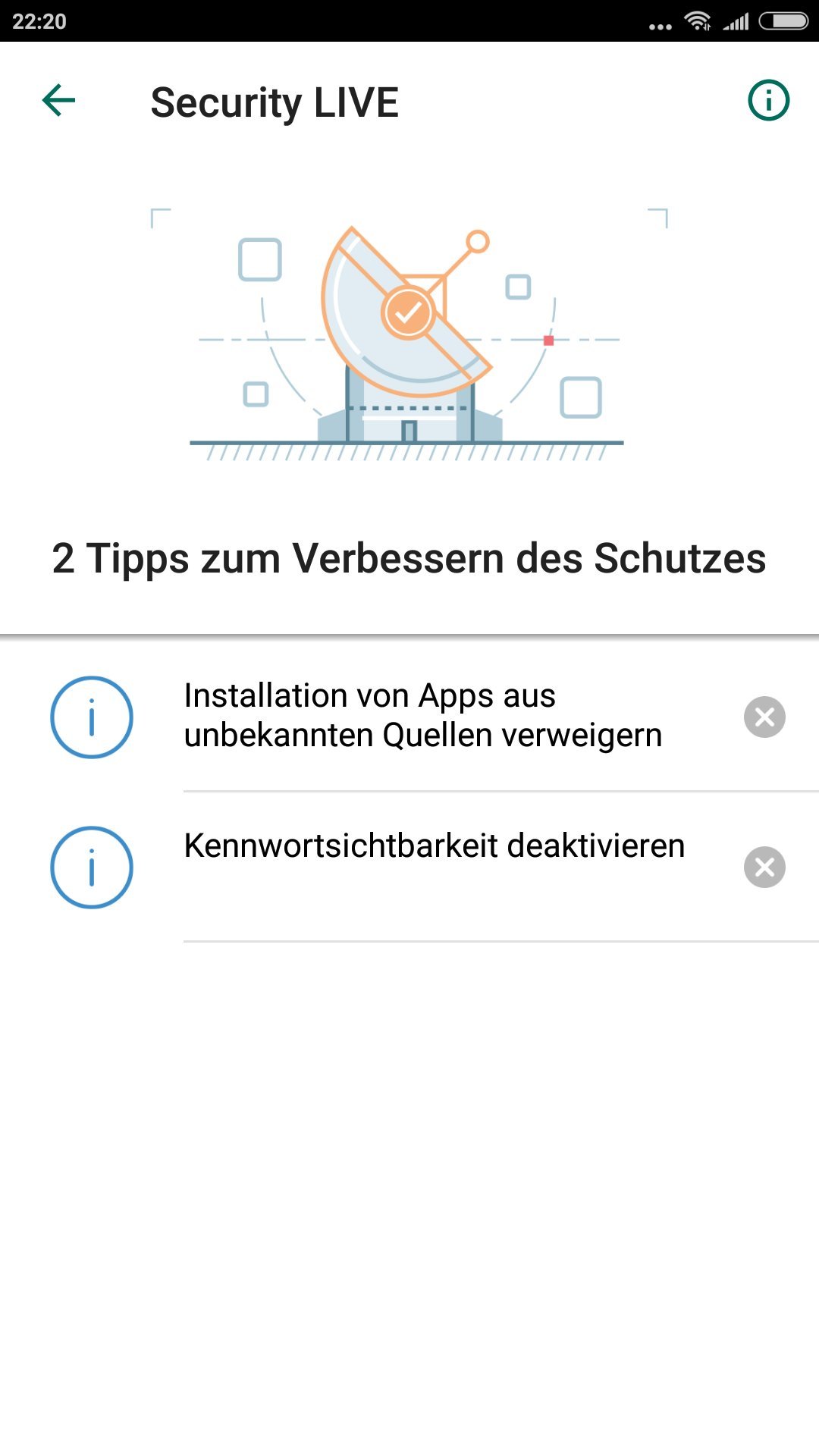Open tip about apps from unknown sources
The height and width of the screenshot is (1456, 819).
(x=422, y=715)
